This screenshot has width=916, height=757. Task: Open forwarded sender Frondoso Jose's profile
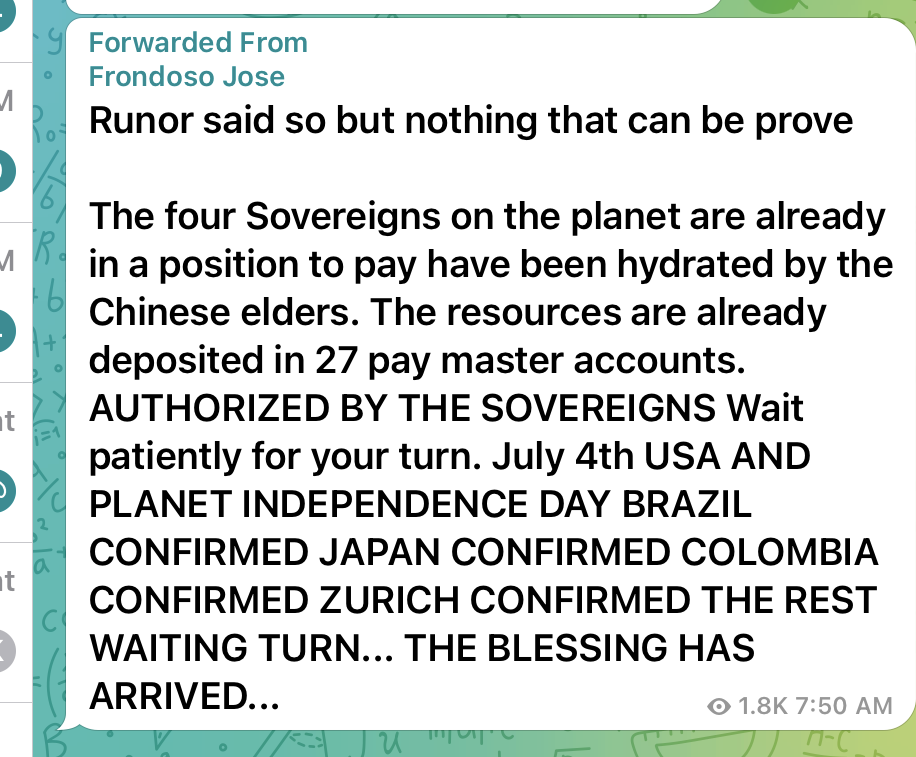(187, 76)
